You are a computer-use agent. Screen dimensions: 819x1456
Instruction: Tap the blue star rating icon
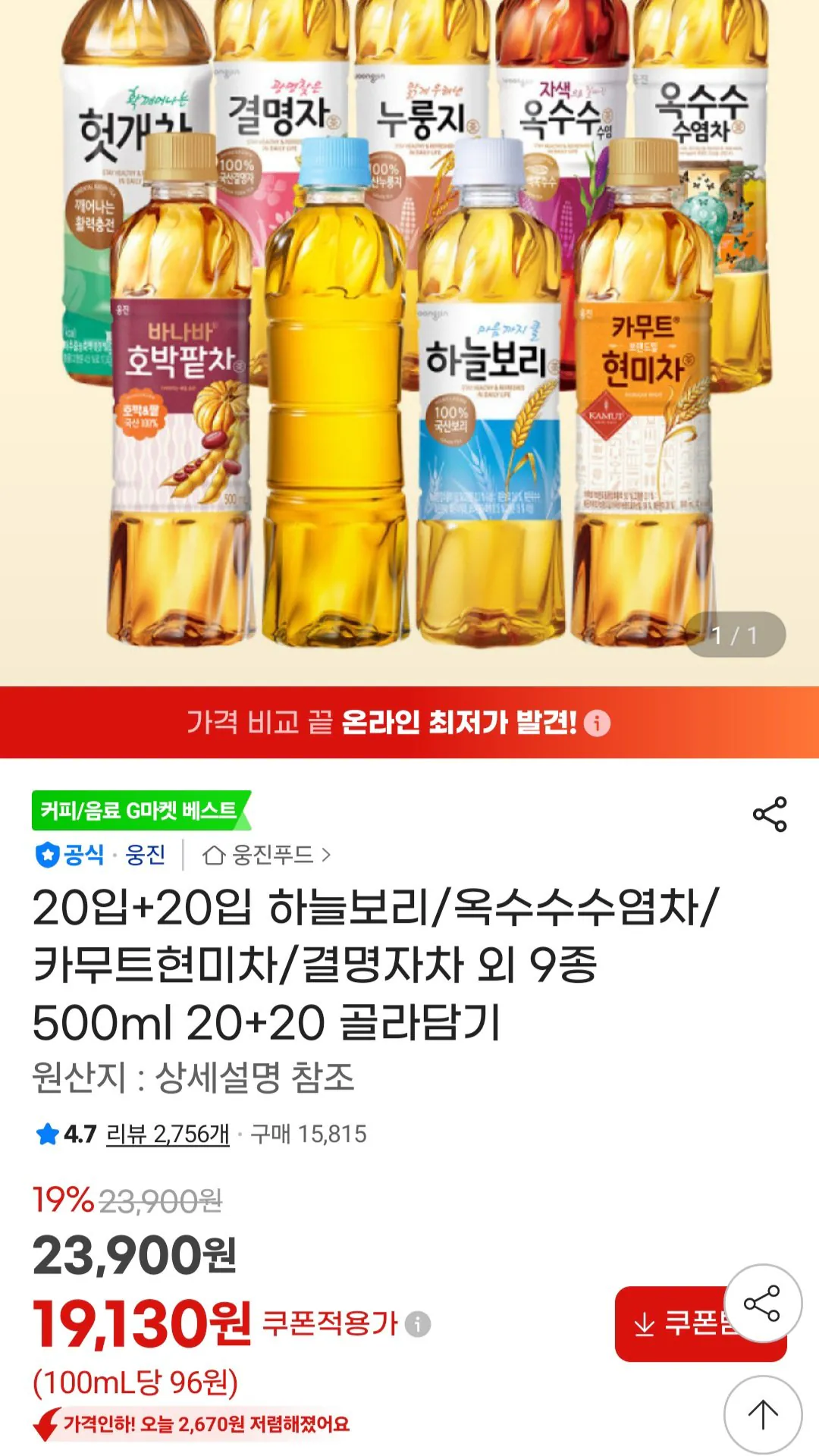tap(45, 1134)
